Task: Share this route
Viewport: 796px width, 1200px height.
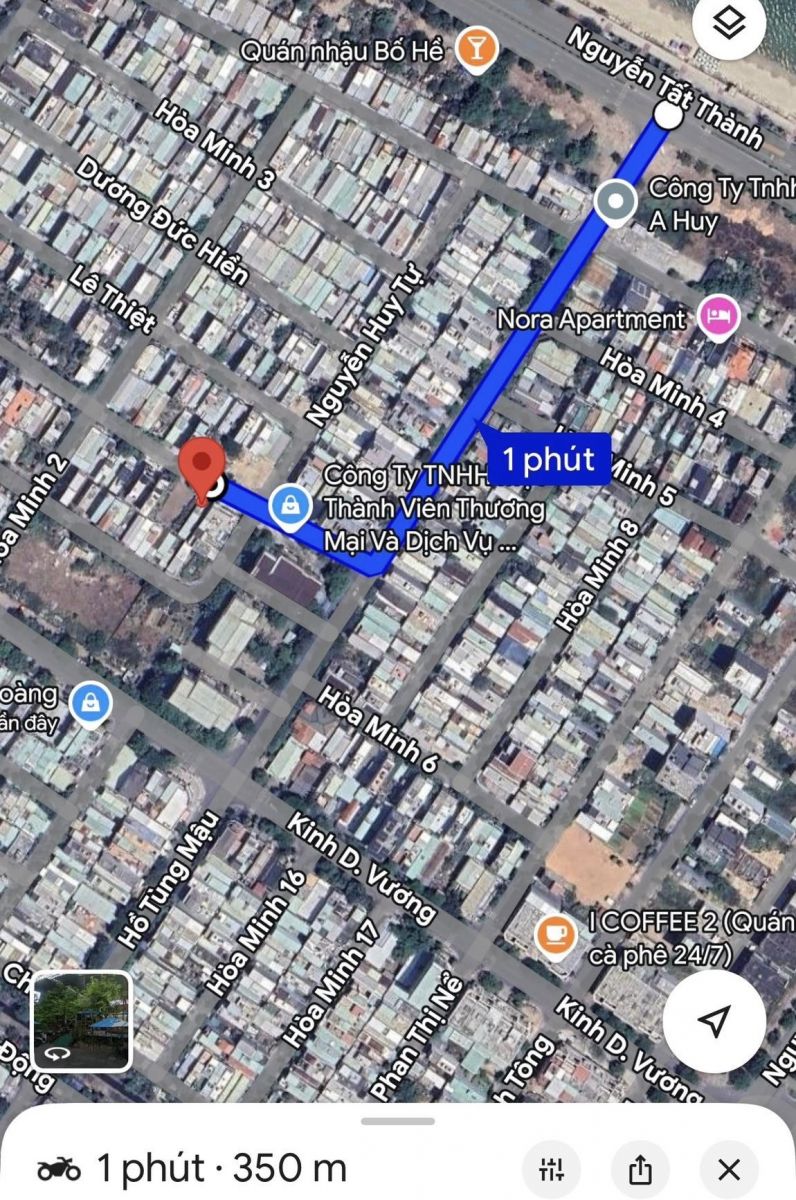Action: 641,1169
